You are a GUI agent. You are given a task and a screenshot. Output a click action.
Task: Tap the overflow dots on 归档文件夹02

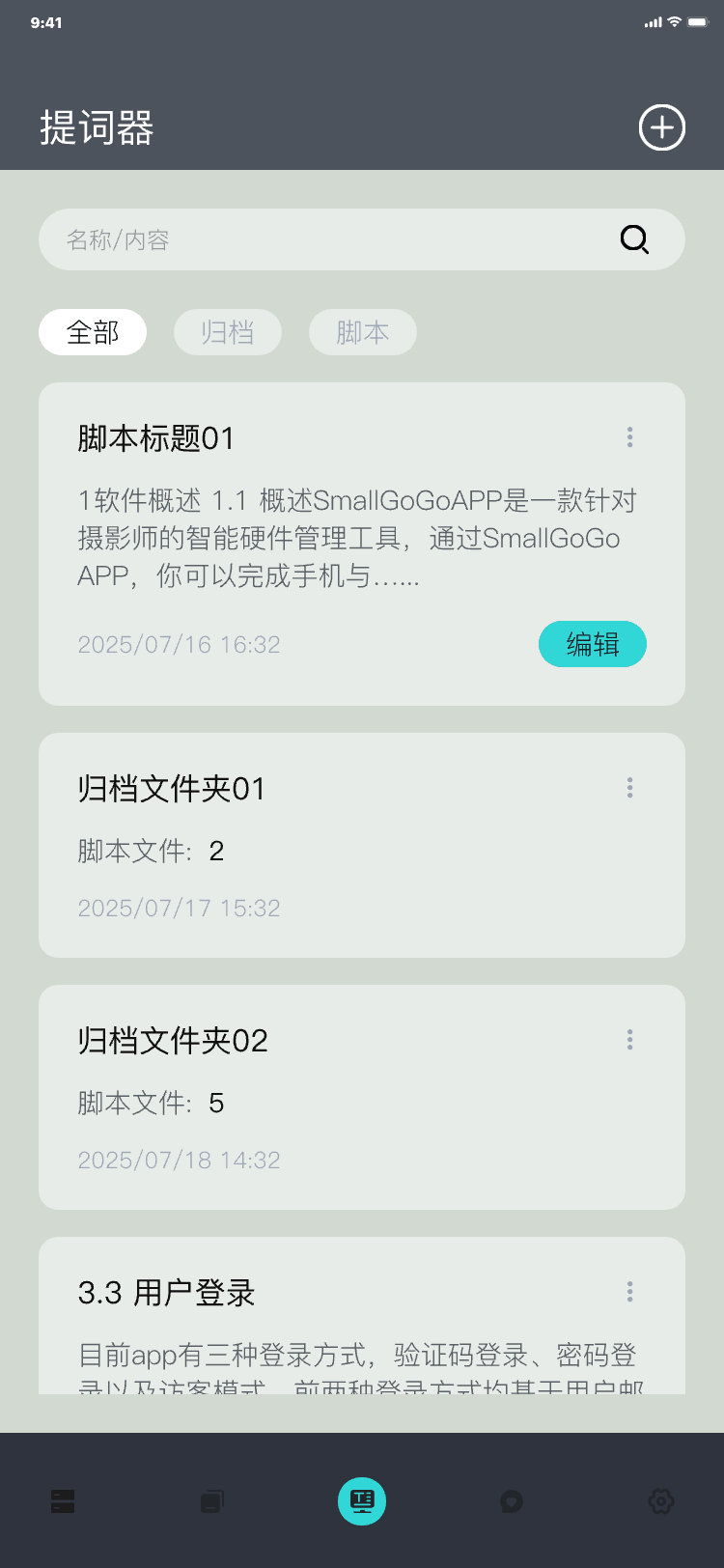(630, 1040)
